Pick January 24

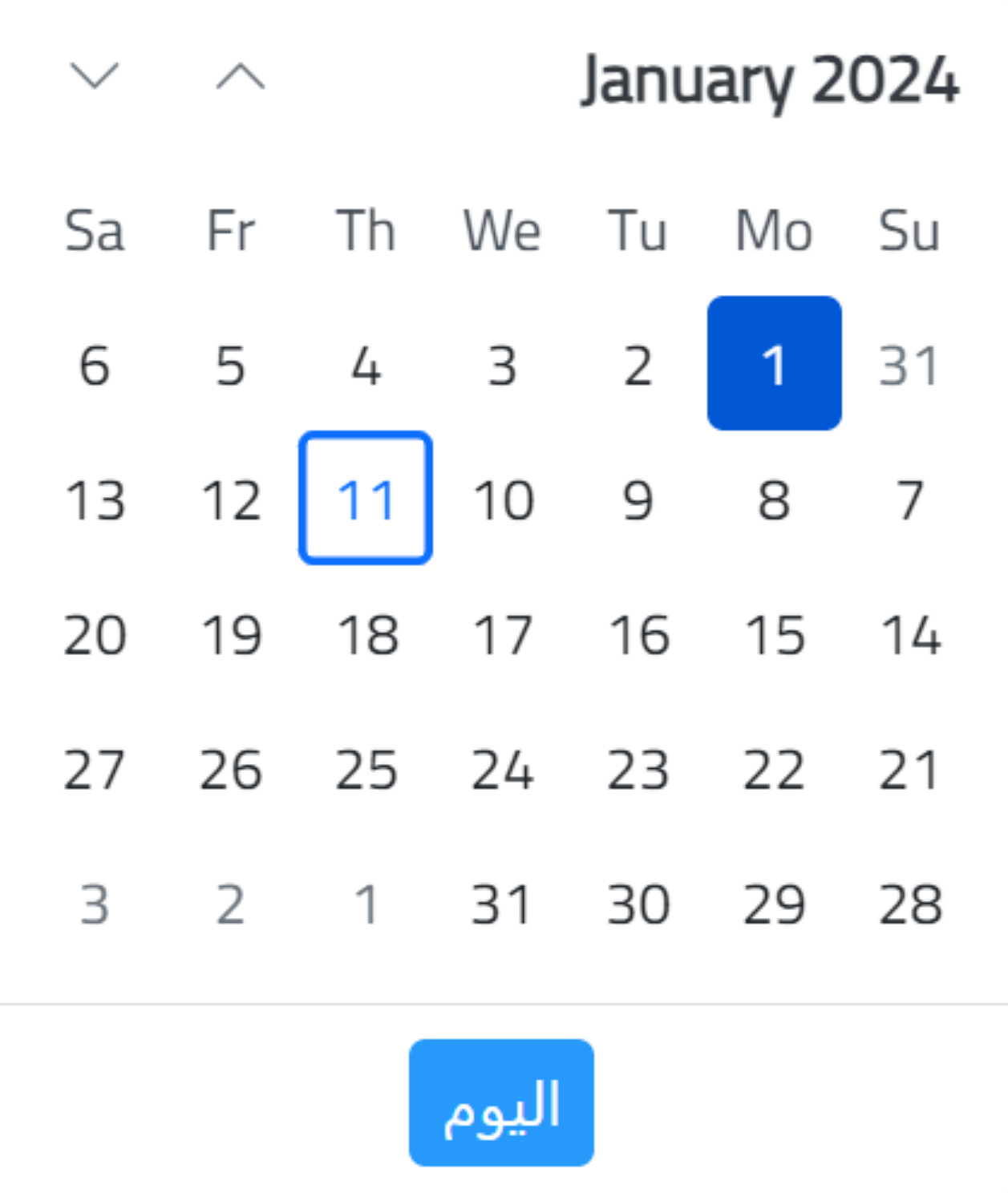coord(502,770)
